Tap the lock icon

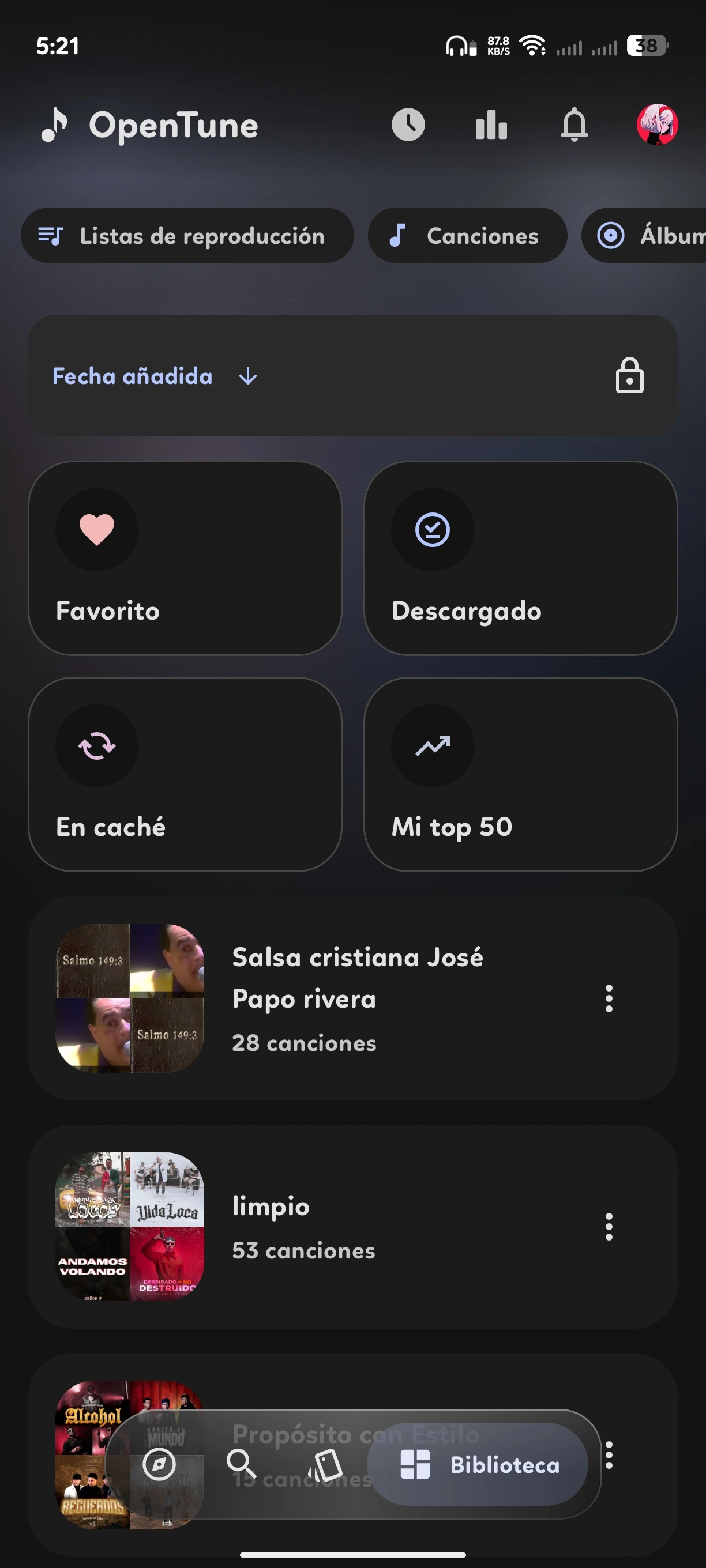[629, 375]
